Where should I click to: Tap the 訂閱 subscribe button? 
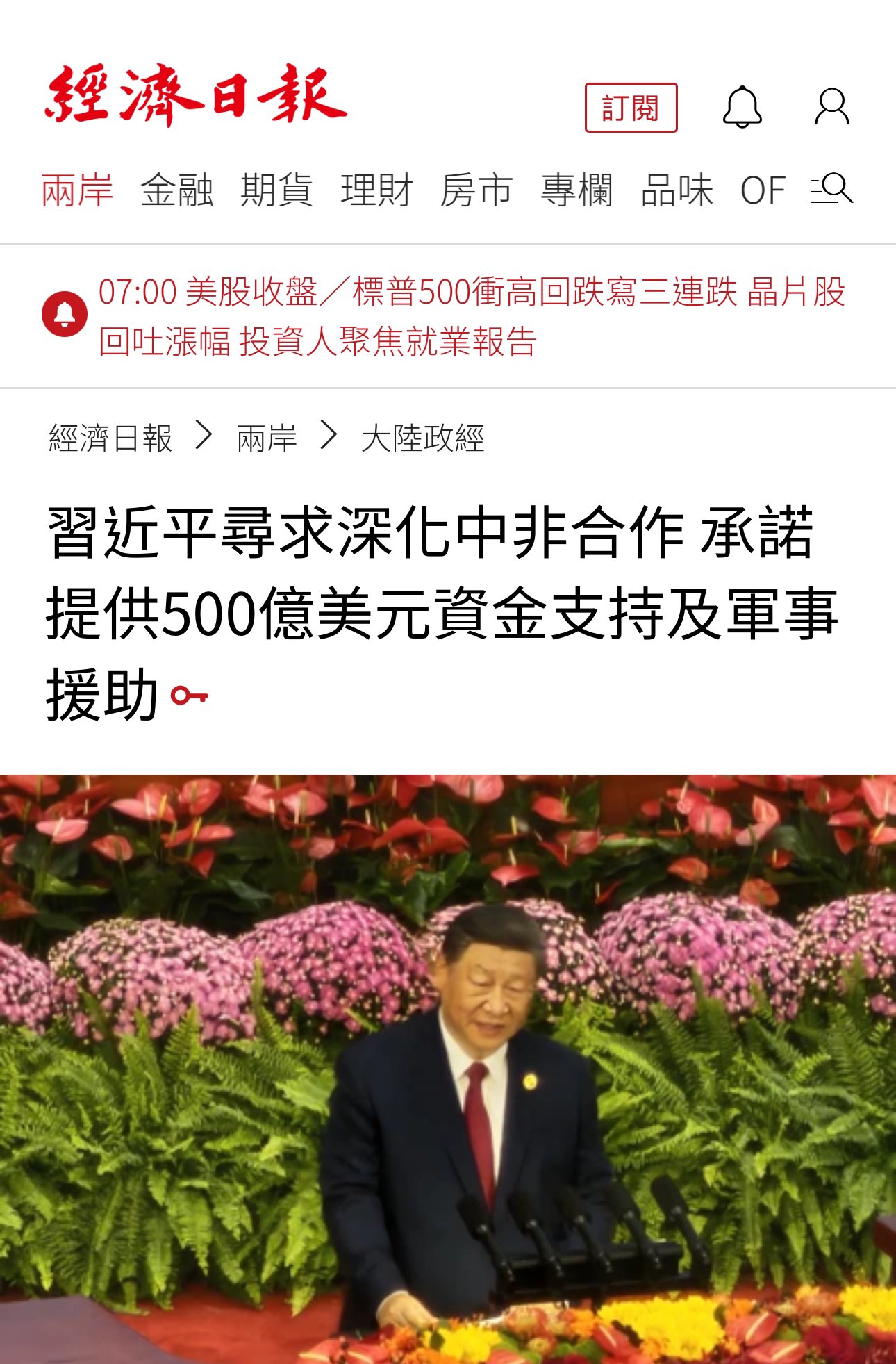click(x=631, y=108)
